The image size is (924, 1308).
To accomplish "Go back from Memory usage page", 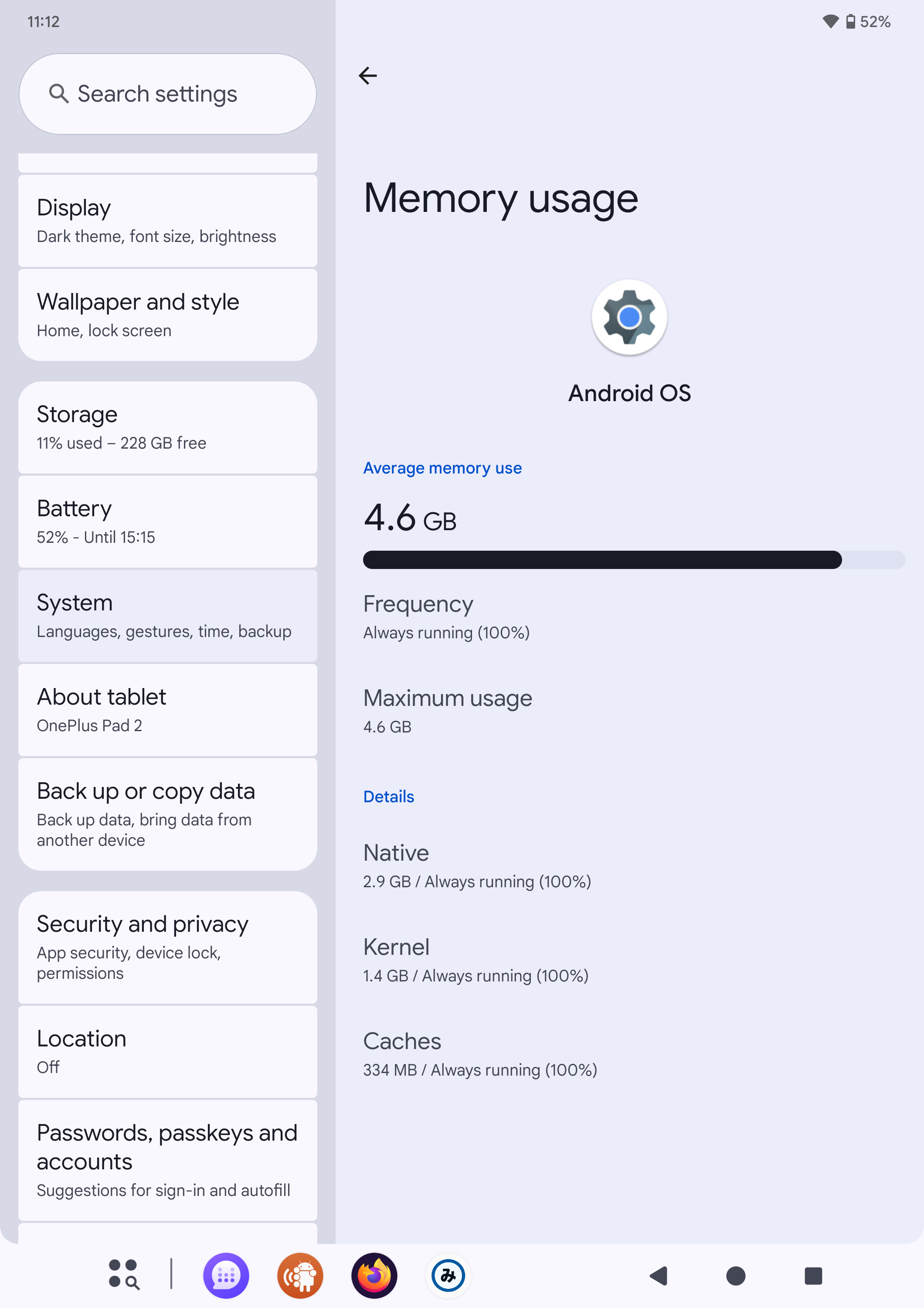I will (368, 75).
